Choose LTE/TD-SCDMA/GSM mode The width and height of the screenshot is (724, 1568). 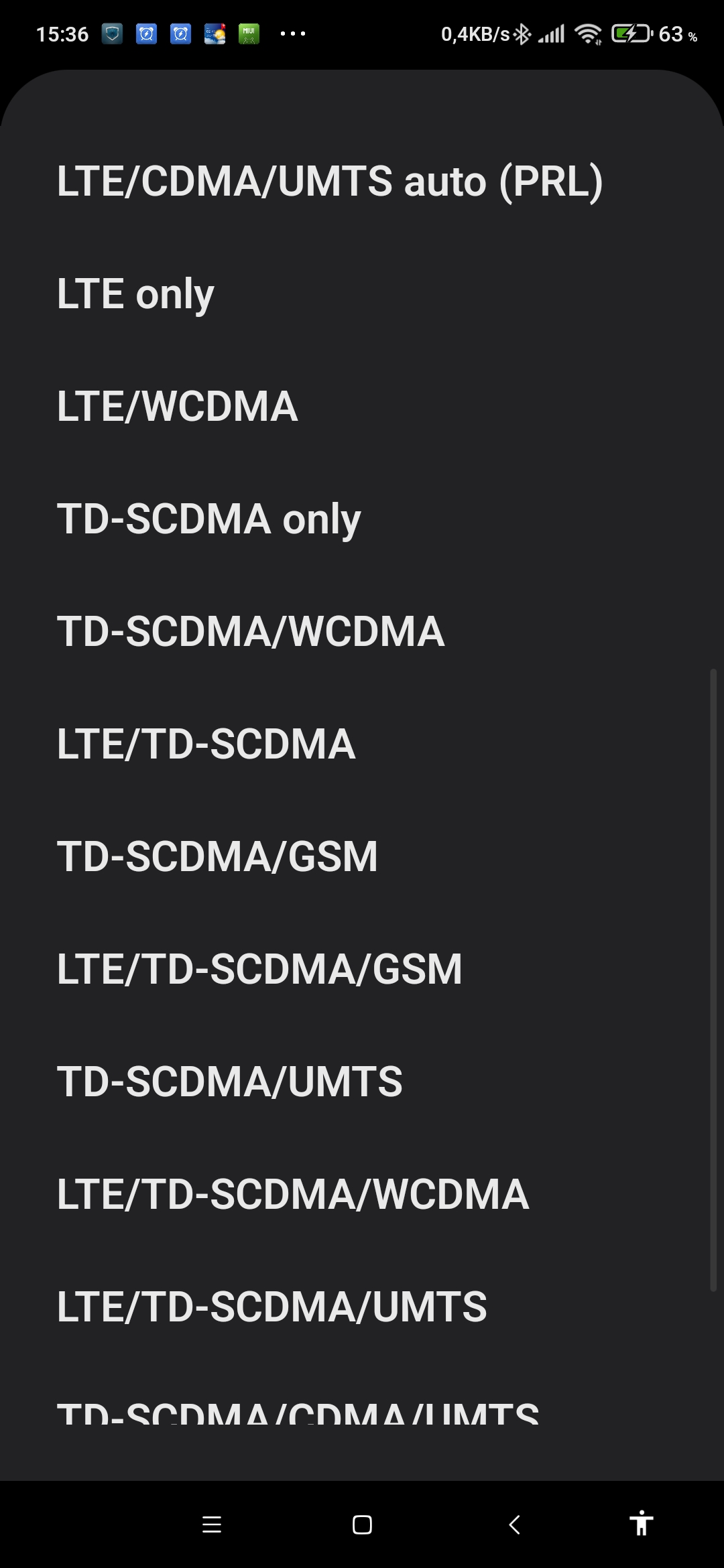click(260, 969)
